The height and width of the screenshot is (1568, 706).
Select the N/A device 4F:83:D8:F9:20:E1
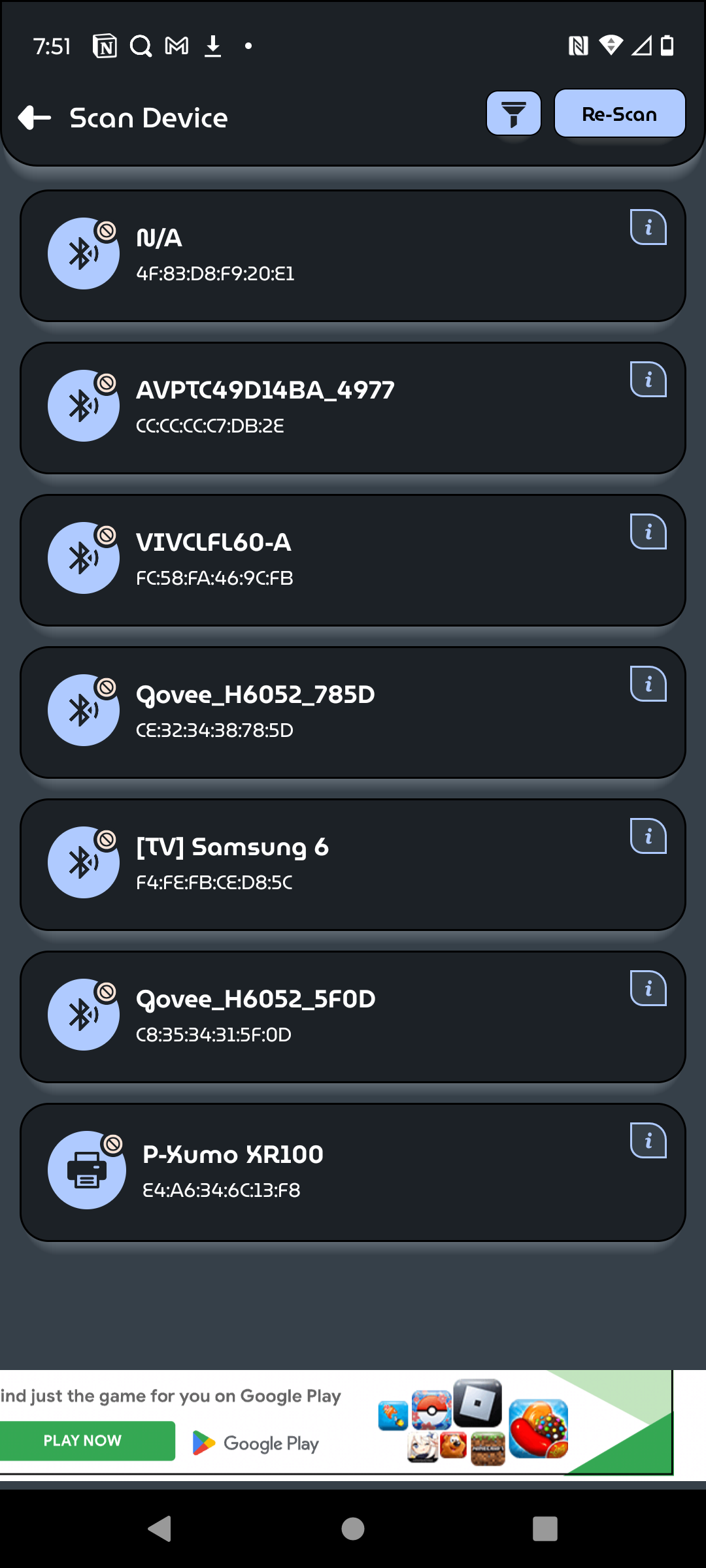point(327,256)
